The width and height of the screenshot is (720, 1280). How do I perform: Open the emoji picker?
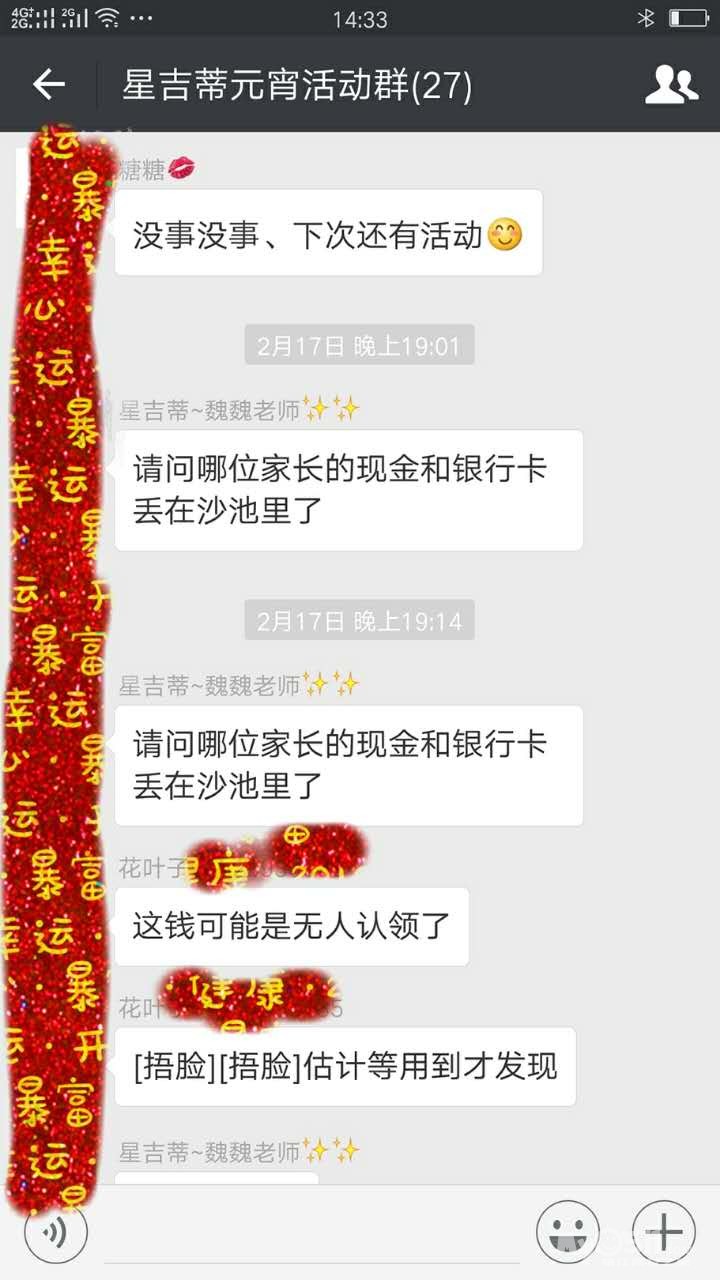[x=567, y=1233]
